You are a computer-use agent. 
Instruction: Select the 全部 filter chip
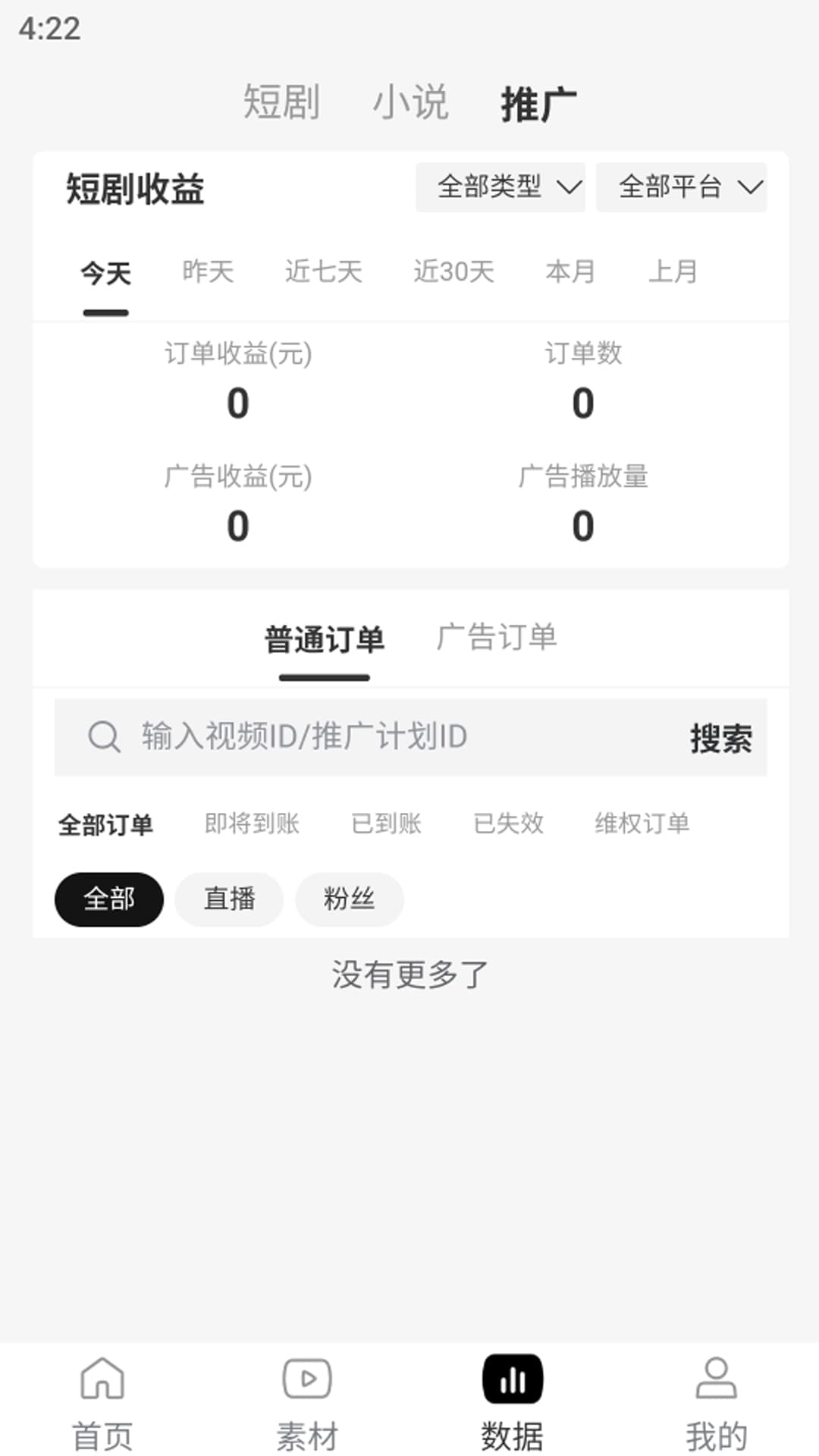108,899
